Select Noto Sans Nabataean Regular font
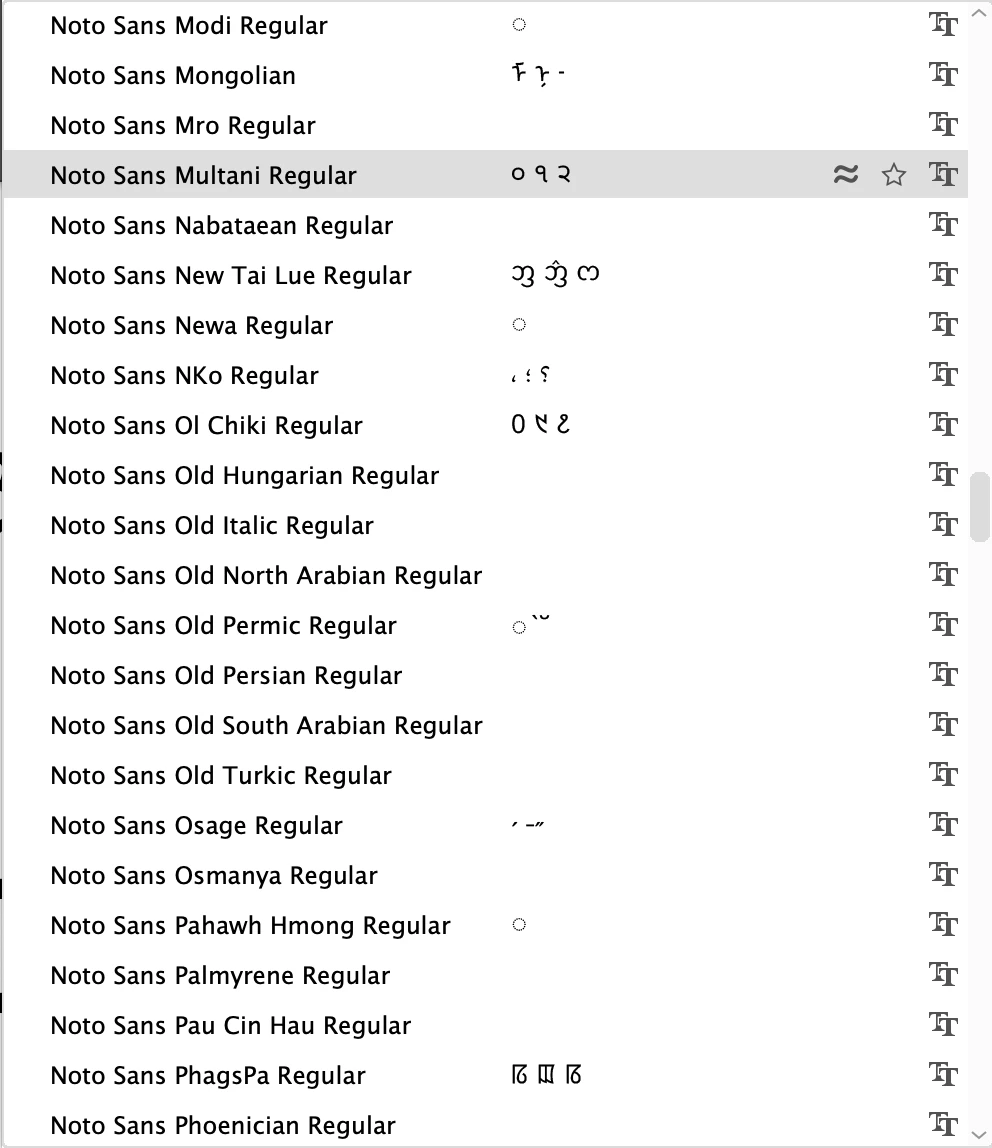Screen dimensions: 992x1148 tap(221, 226)
